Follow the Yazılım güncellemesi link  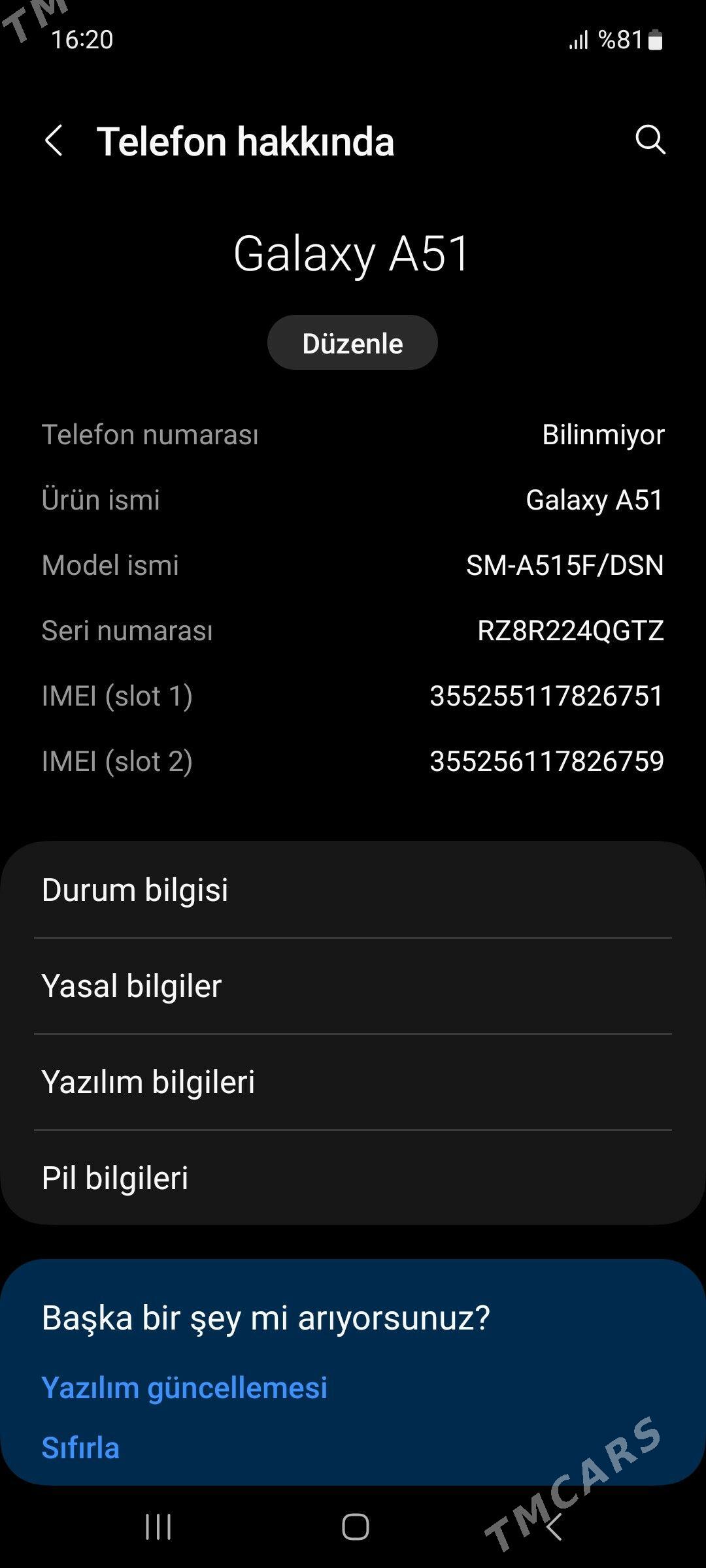coord(184,1387)
